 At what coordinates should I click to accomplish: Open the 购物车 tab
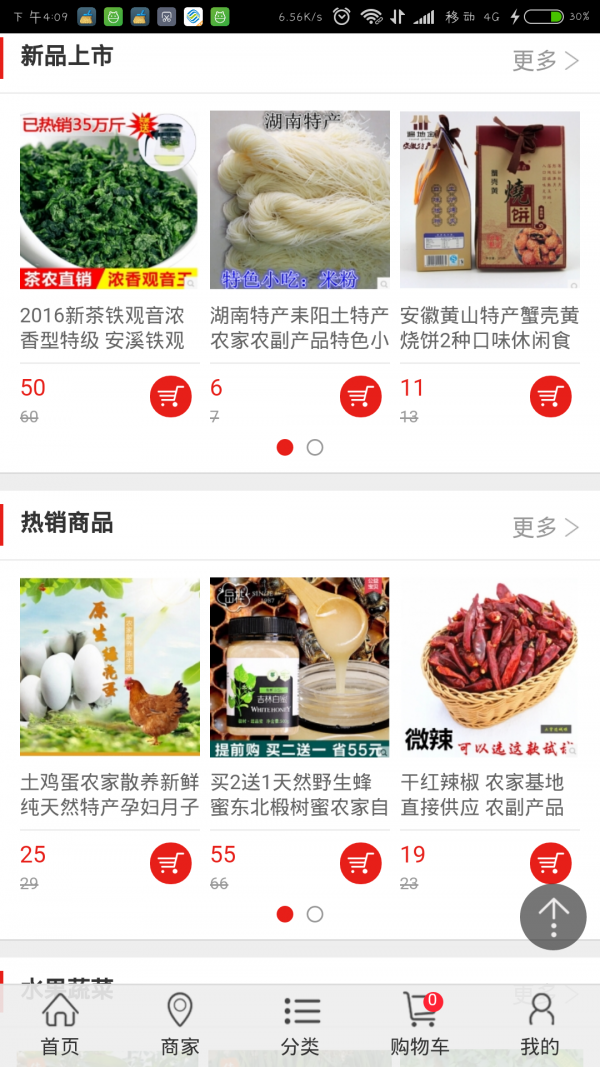(x=420, y=1025)
